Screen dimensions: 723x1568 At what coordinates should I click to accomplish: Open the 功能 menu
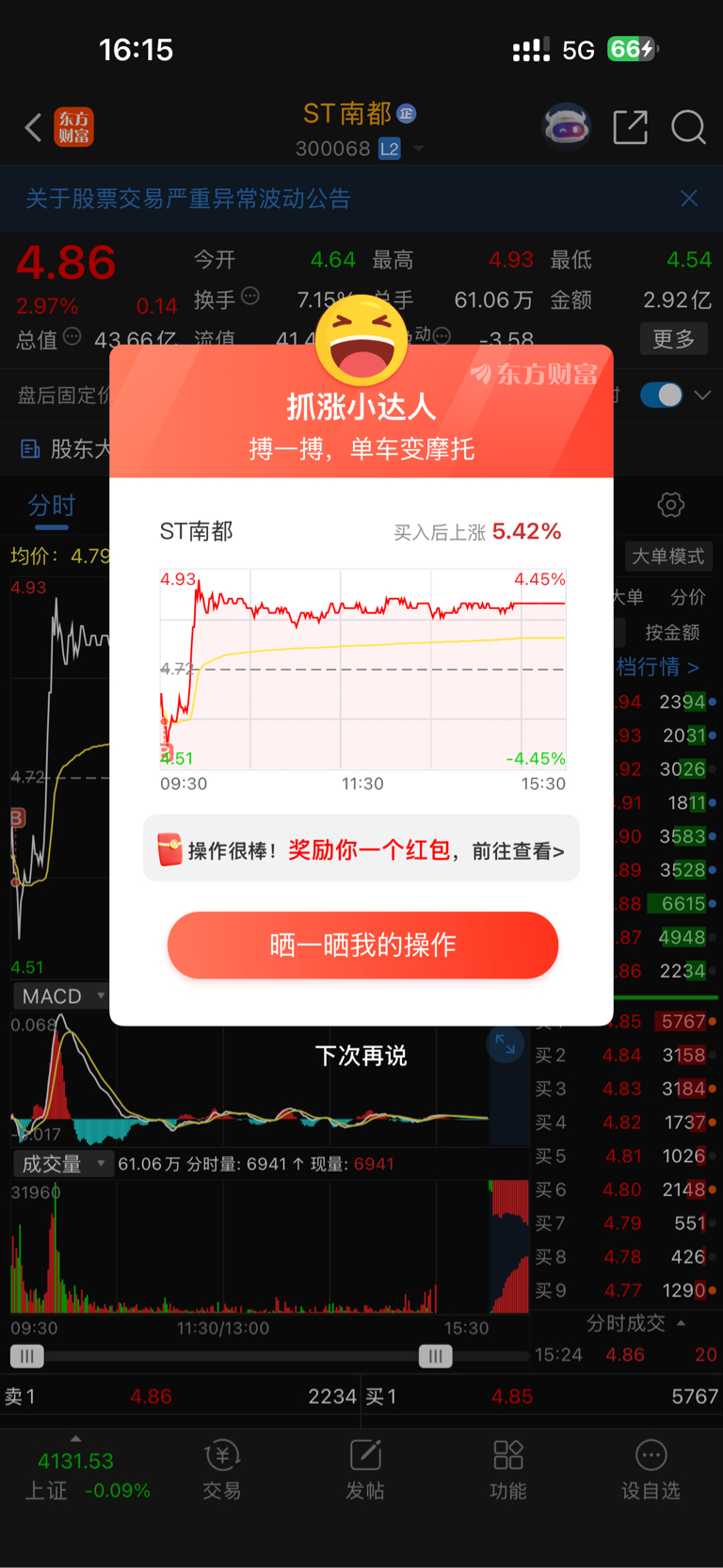[x=508, y=1470]
